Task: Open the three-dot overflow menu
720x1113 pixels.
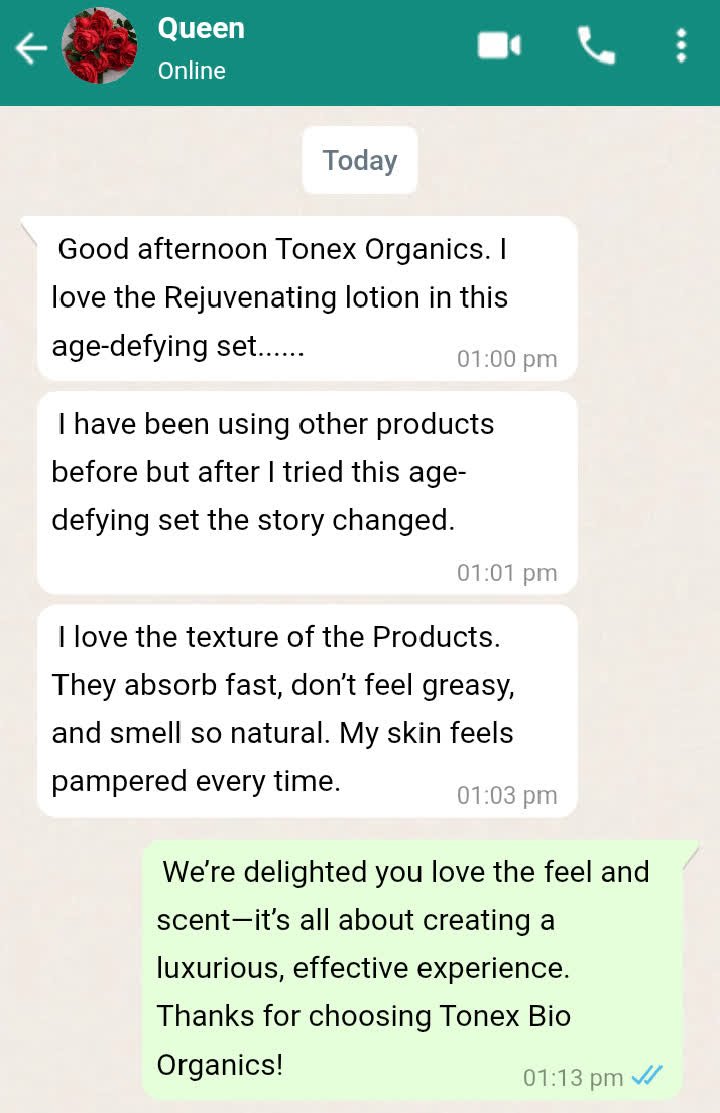Action: 681,46
